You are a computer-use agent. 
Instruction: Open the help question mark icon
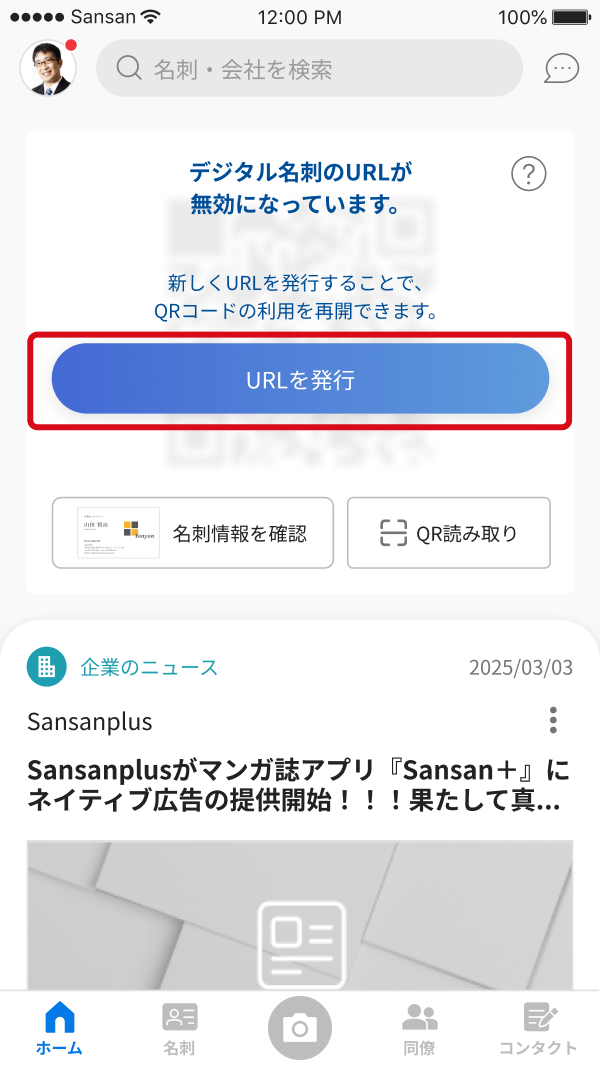[528, 174]
